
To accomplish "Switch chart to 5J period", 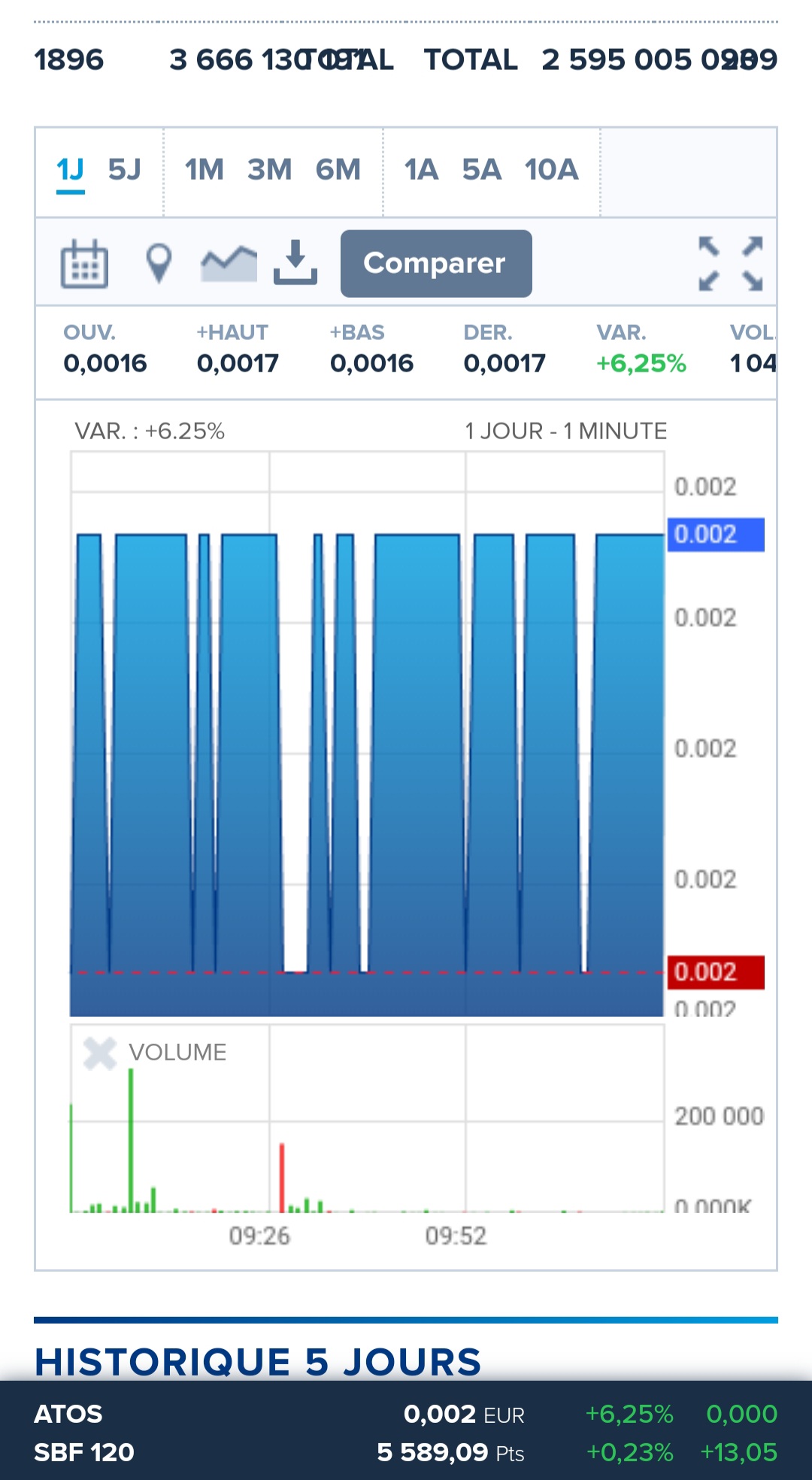I will 124,170.
